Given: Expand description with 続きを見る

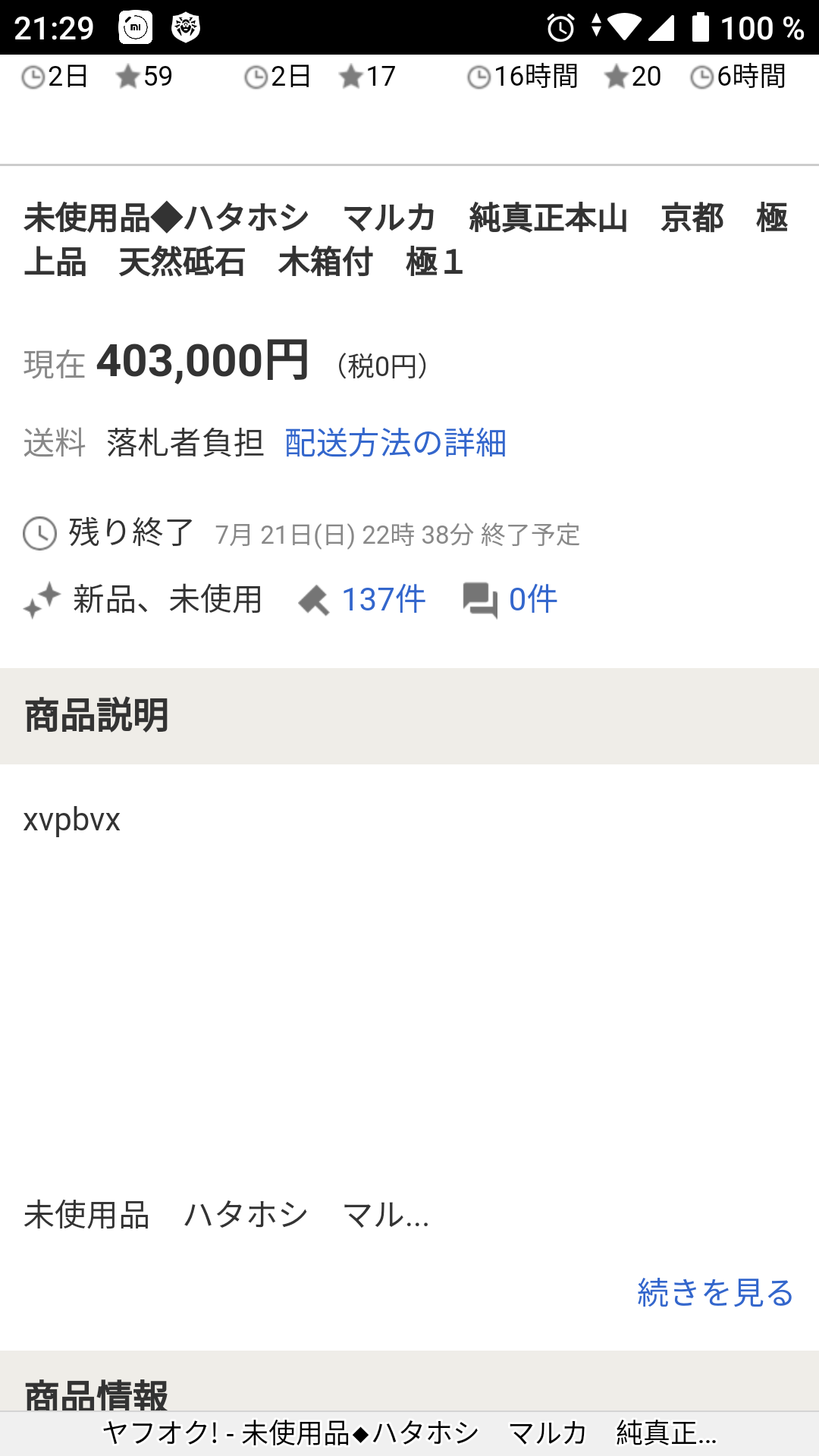Looking at the screenshot, I should [x=715, y=1292].
